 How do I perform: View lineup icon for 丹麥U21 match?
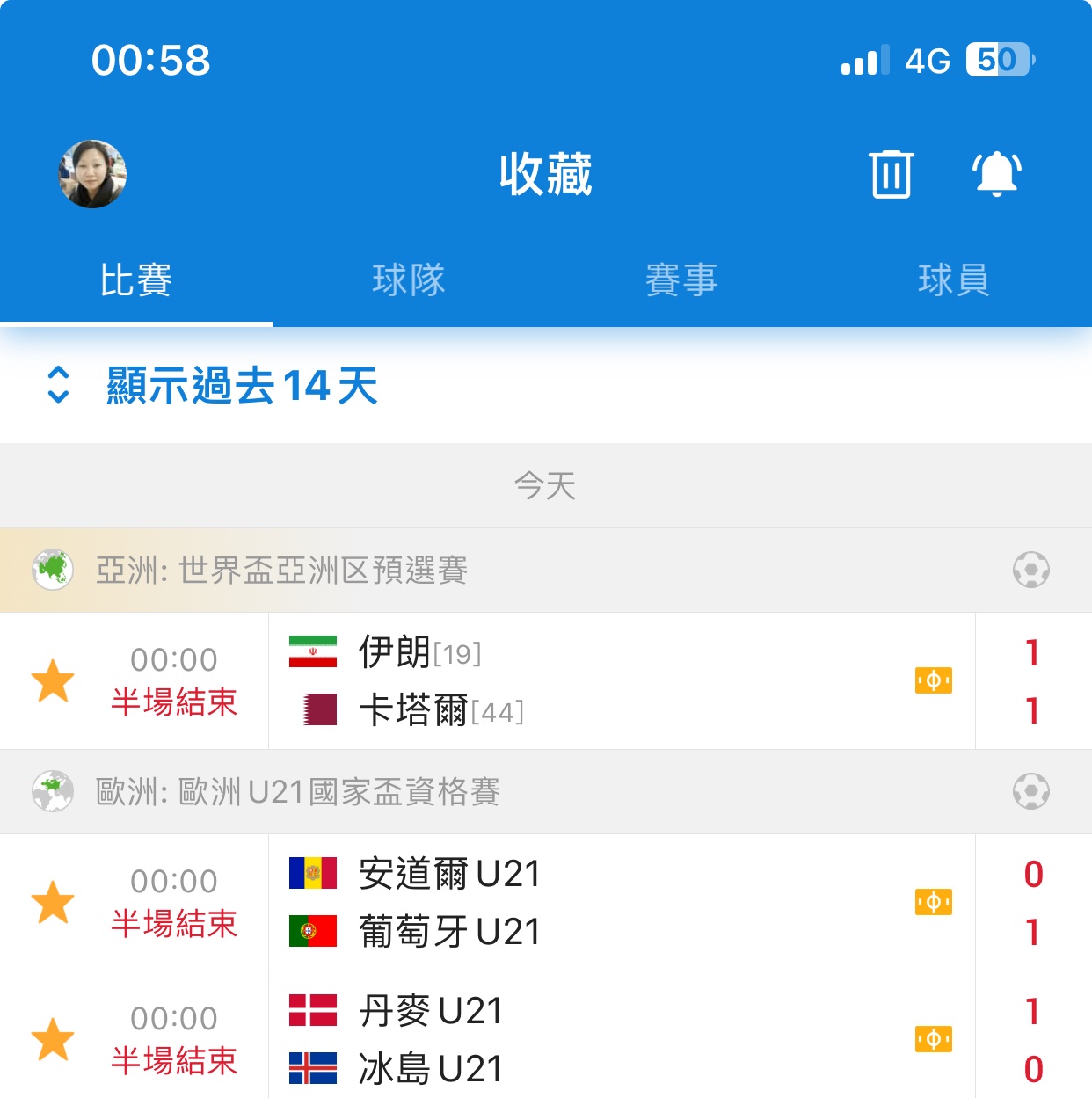pos(933,1039)
